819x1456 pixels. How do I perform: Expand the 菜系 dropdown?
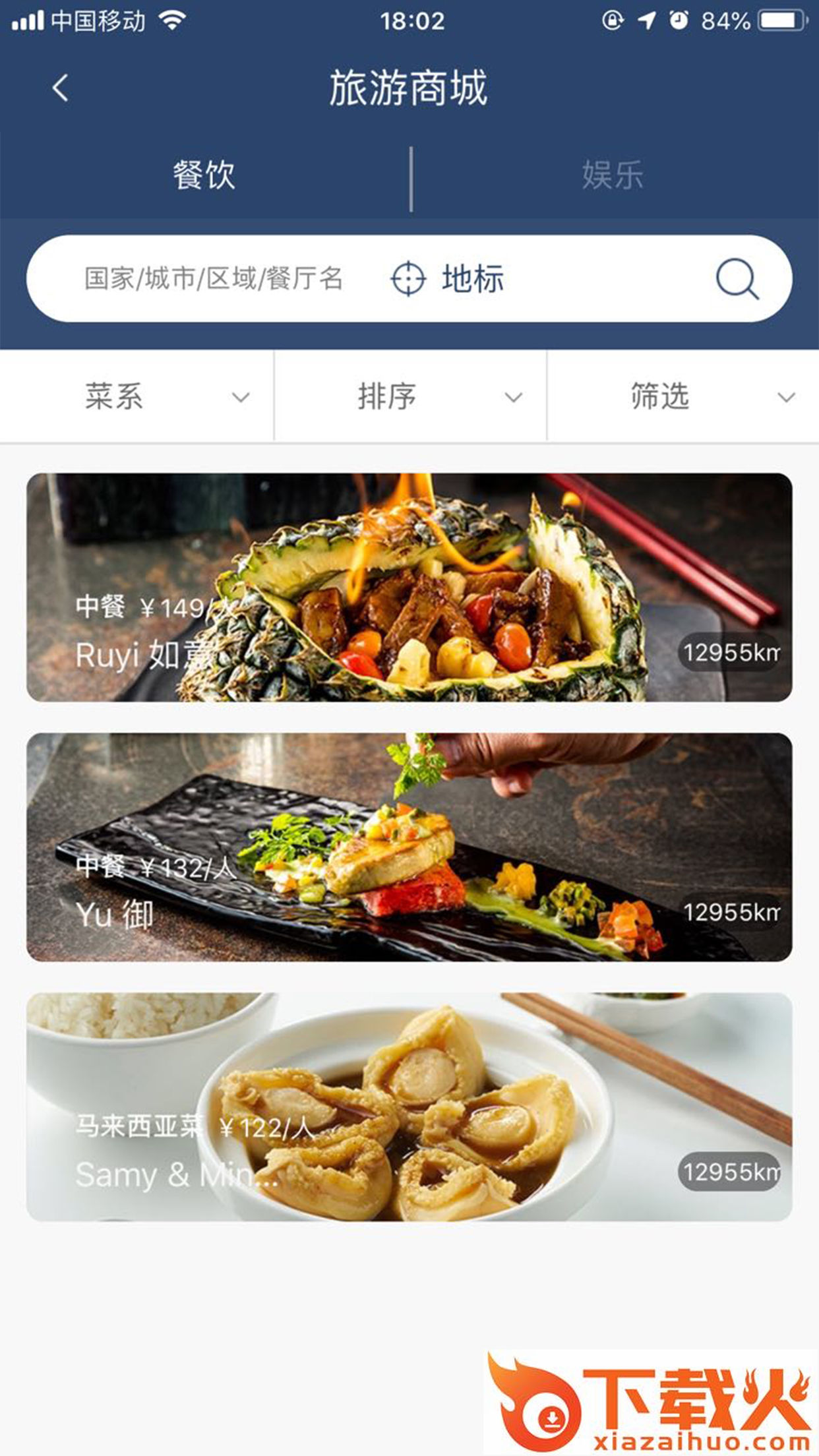pyautogui.click(x=136, y=396)
